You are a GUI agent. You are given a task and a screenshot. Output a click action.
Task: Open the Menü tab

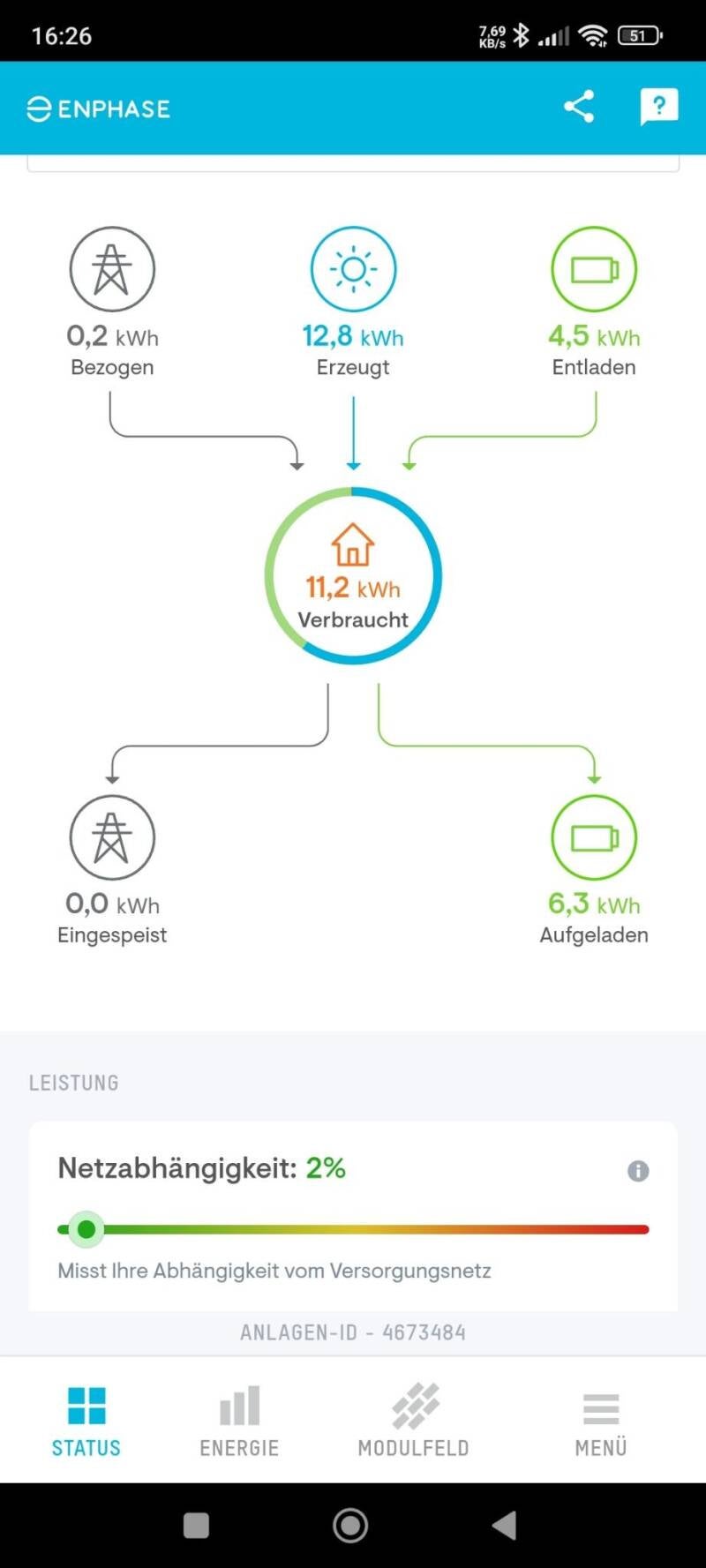click(601, 1421)
